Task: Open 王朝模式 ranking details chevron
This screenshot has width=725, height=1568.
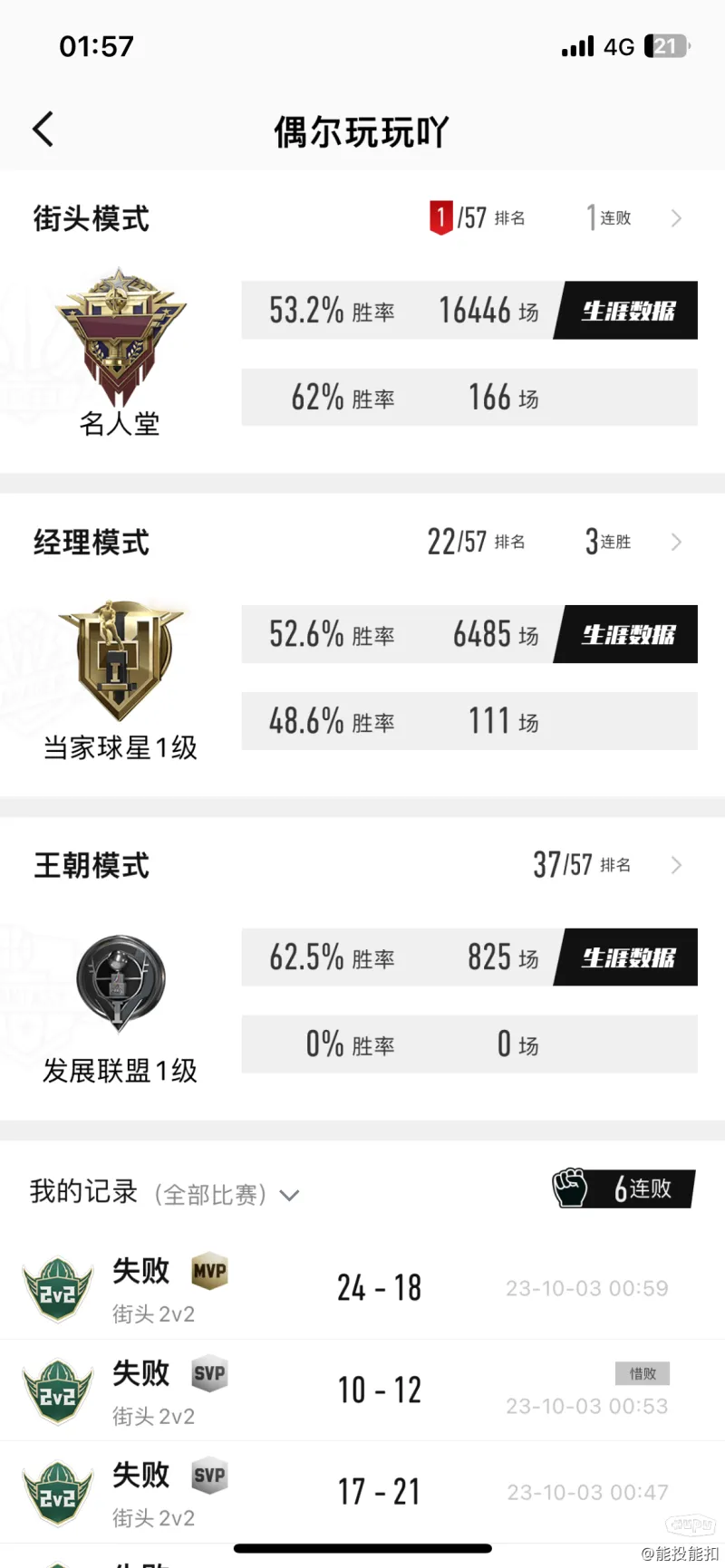Action: (x=676, y=865)
